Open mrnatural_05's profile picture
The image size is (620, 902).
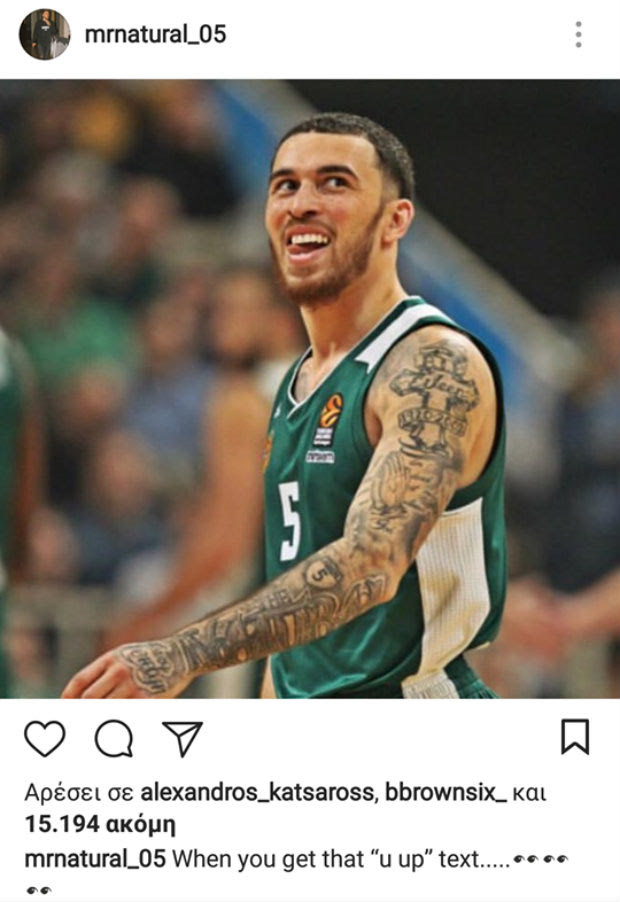tap(44, 34)
